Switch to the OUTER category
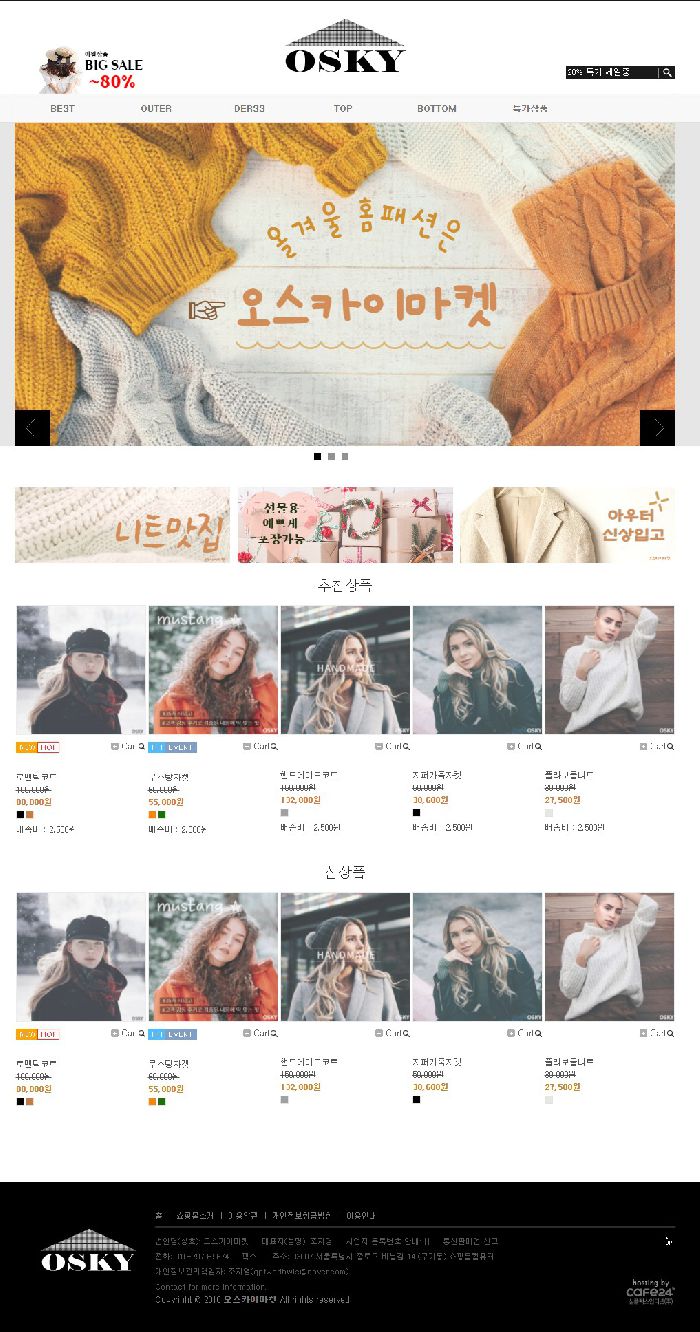Image resolution: width=700 pixels, height=1332 pixels. coord(156,108)
